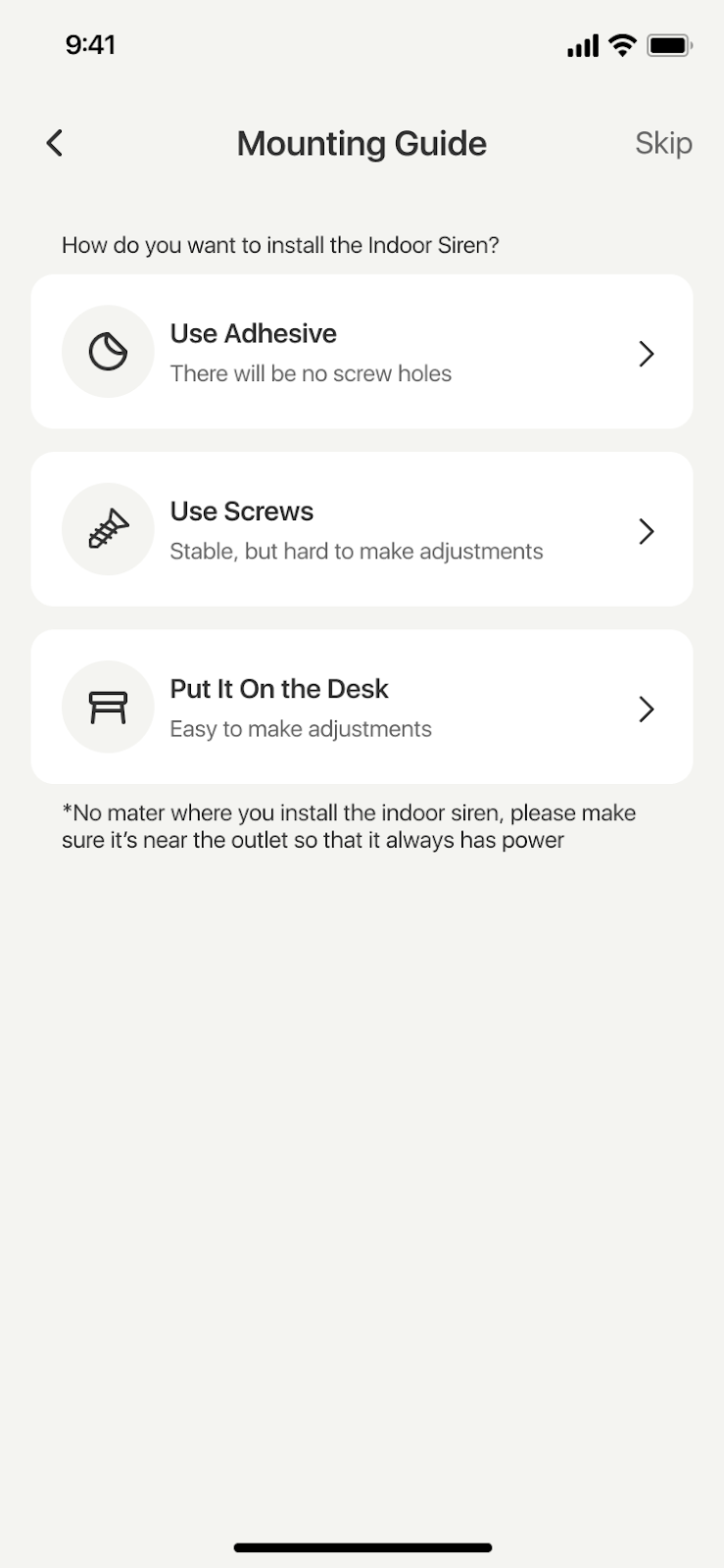Go back from the Mounting Guide
Screen dimensions: 724x1568
[x=55, y=143]
